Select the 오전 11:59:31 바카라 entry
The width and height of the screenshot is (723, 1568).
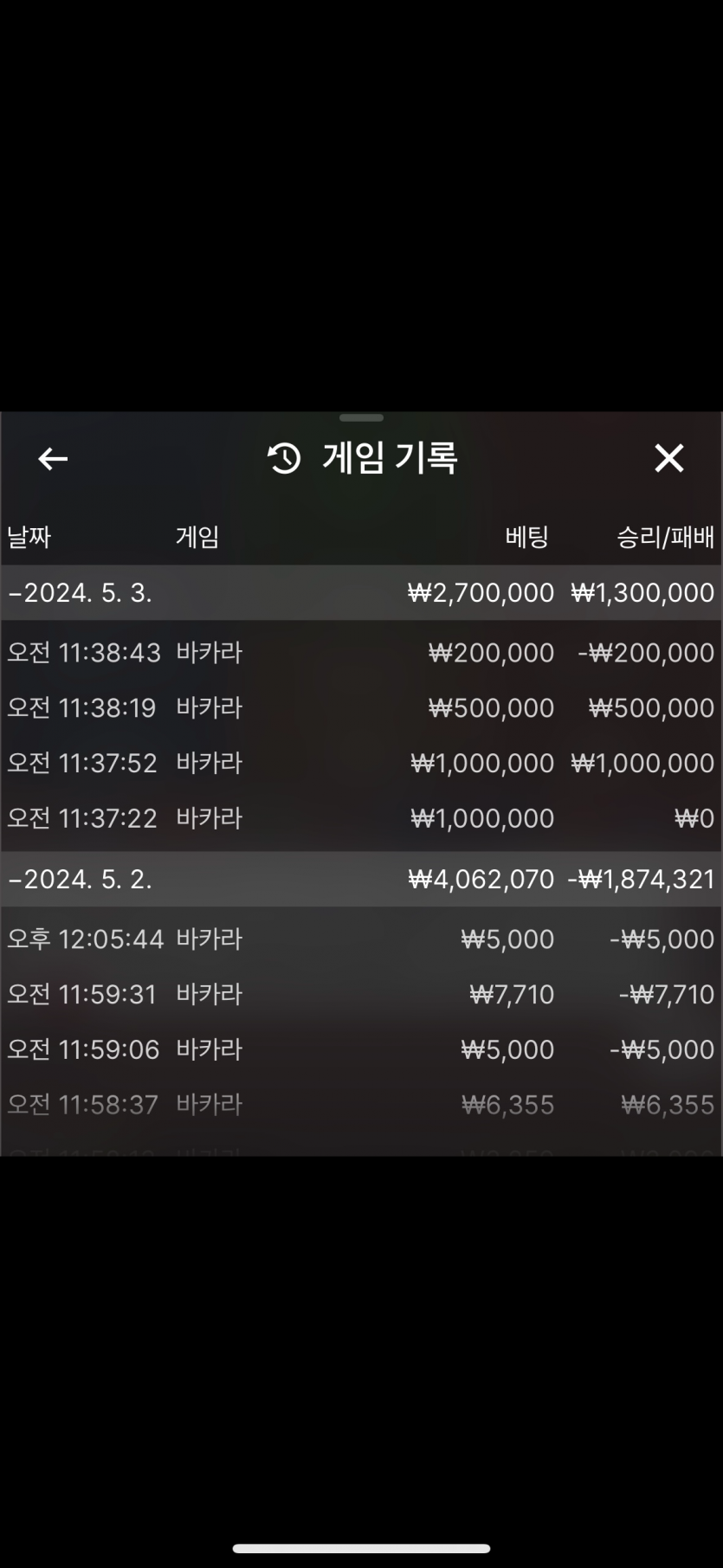361,995
